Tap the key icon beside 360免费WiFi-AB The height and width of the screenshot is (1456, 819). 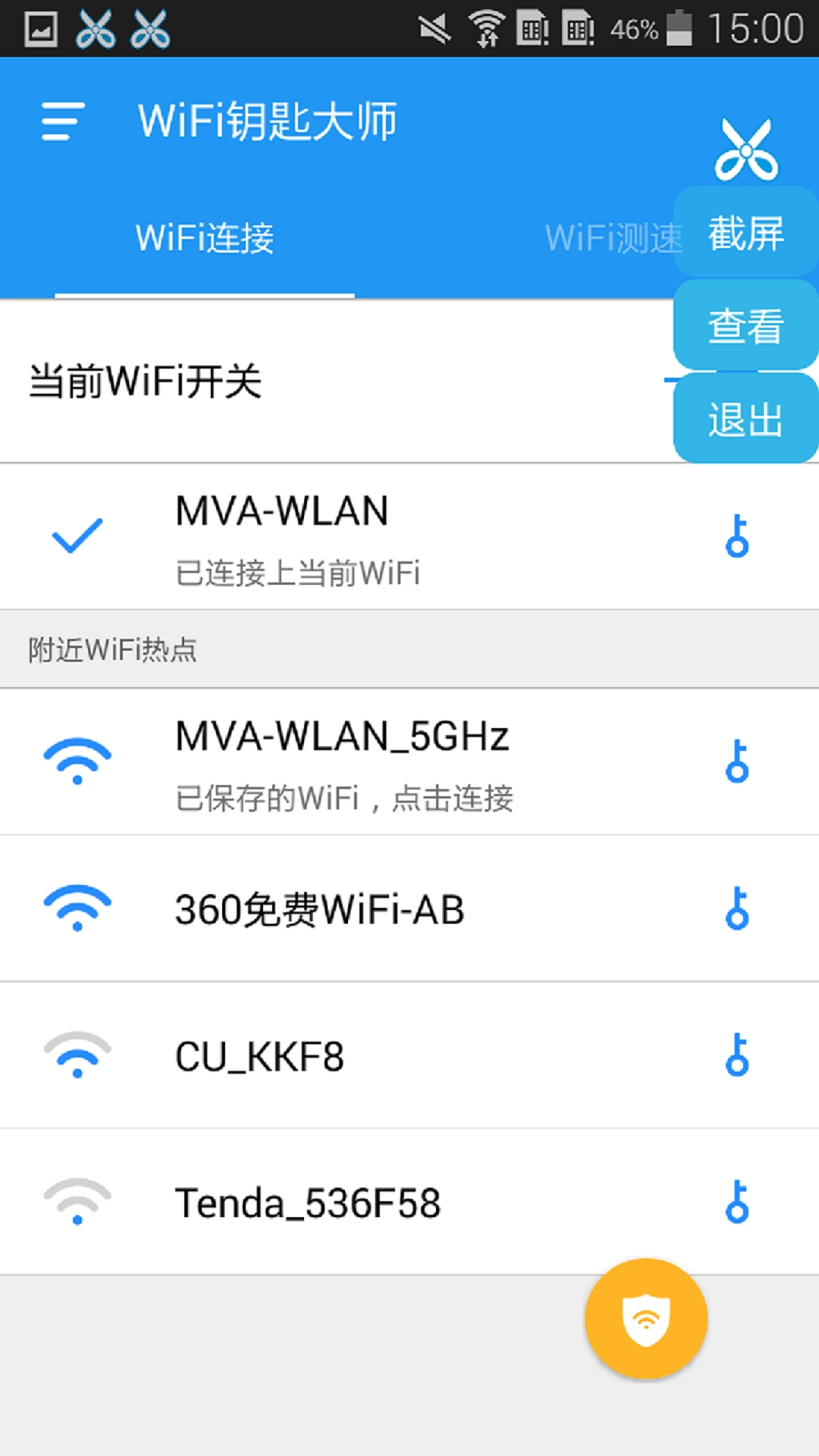coord(736,910)
